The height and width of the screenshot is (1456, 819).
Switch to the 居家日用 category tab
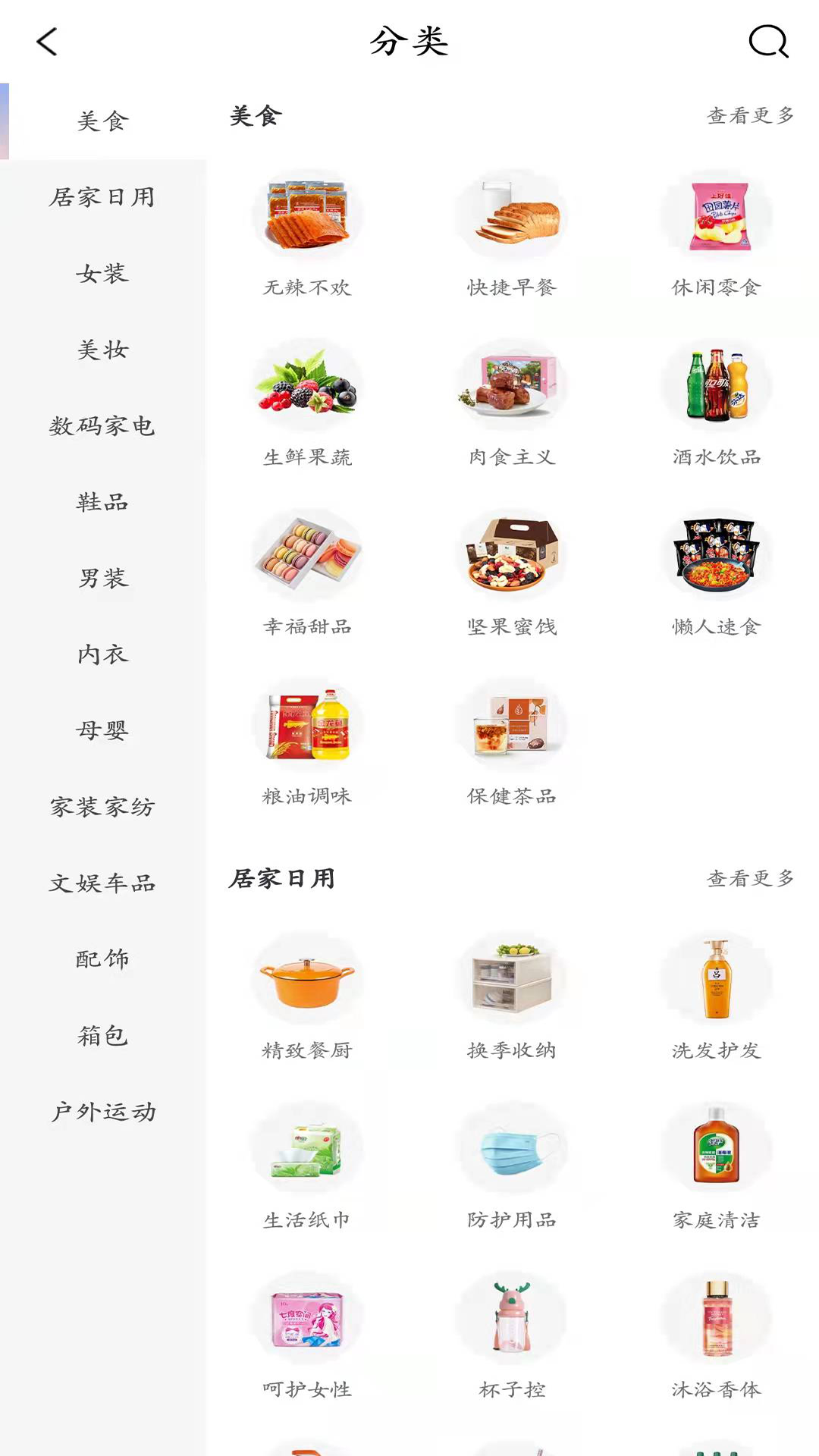tap(102, 197)
